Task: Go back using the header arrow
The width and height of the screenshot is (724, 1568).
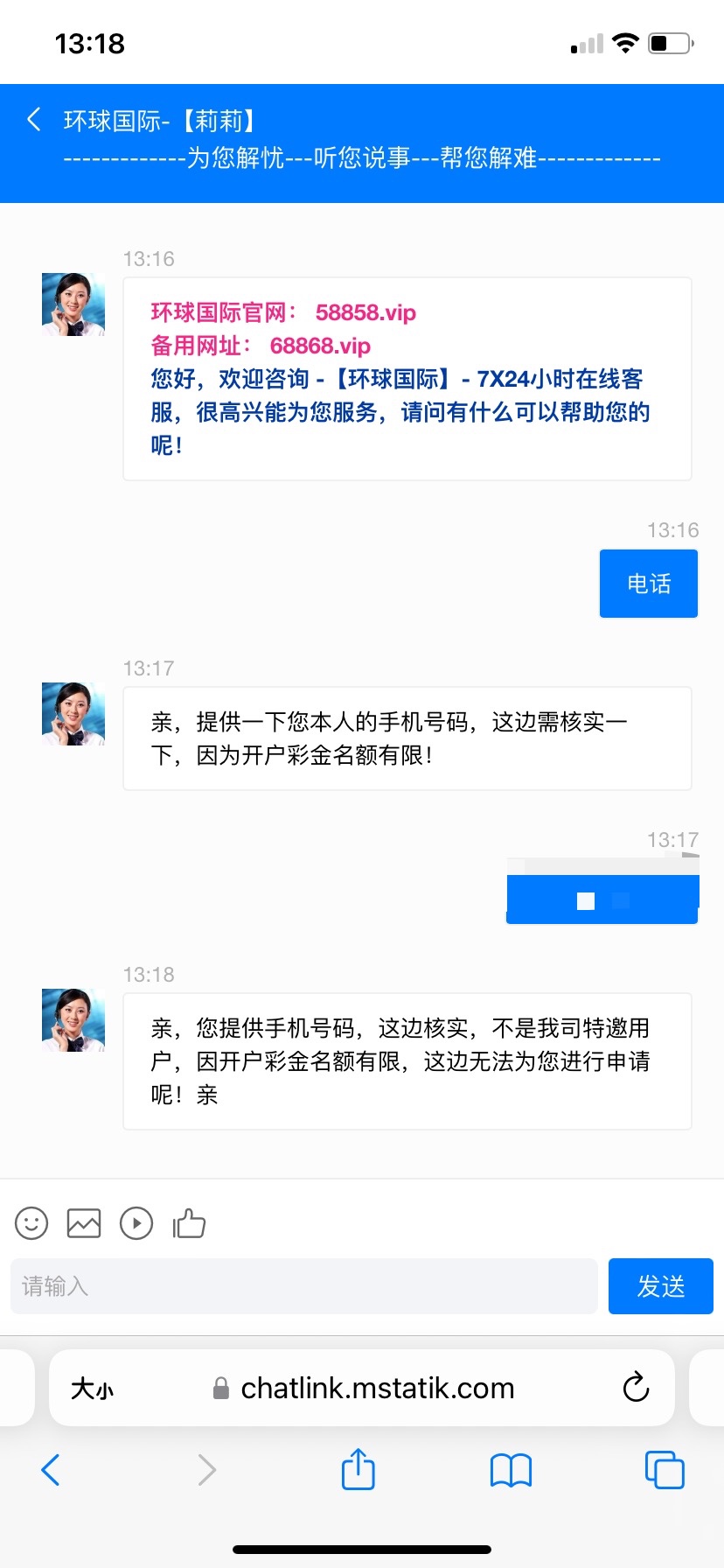Action: click(34, 120)
